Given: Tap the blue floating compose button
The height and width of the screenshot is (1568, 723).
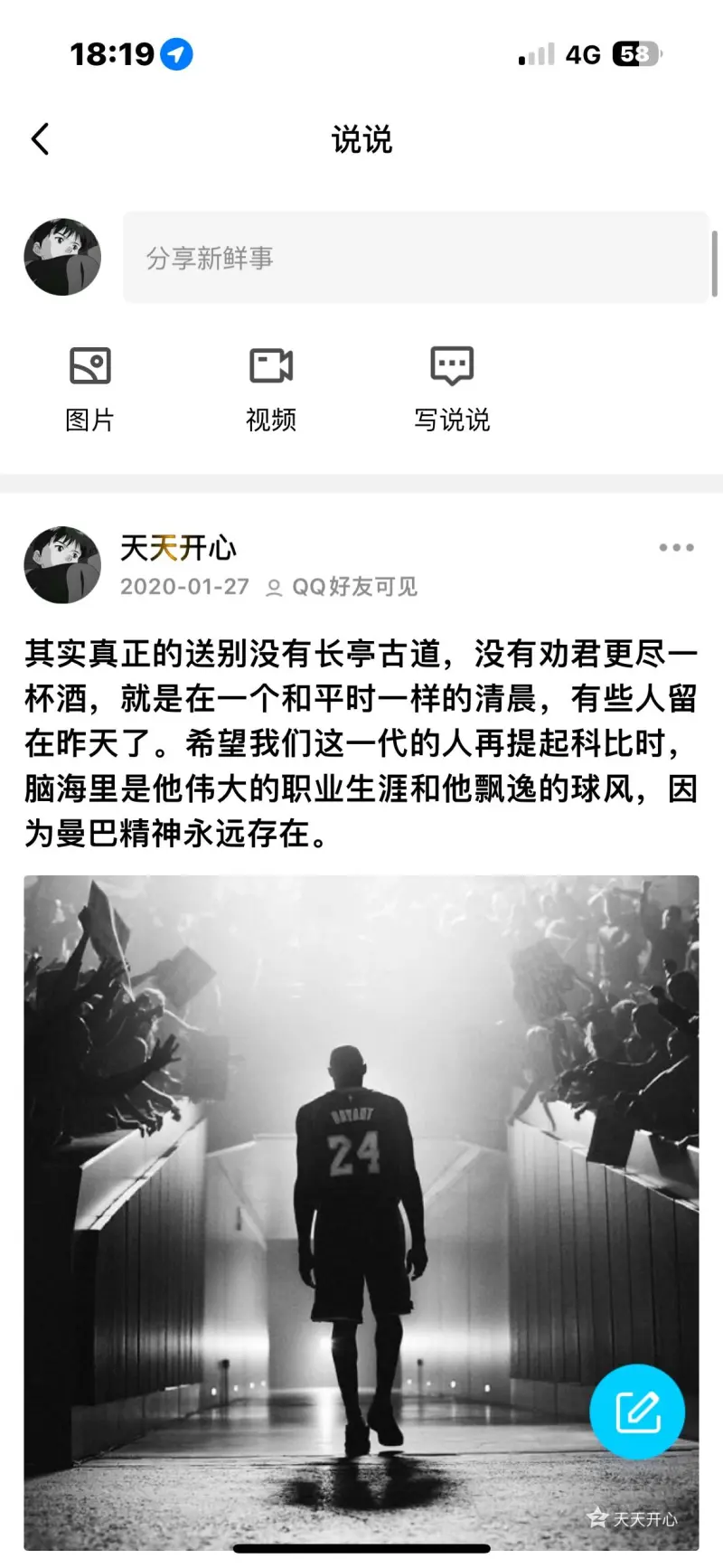Looking at the screenshot, I should [x=637, y=1412].
